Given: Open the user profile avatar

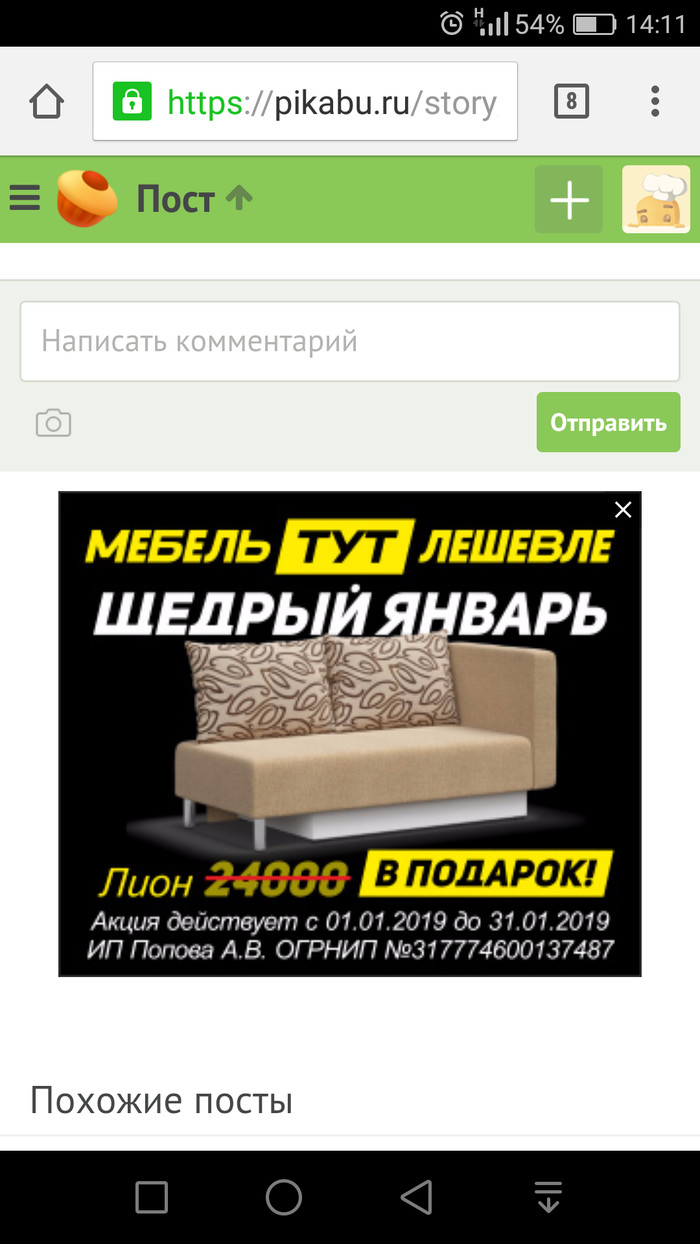Looking at the screenshot, I should pyautogui.click(x=656, y=200).
